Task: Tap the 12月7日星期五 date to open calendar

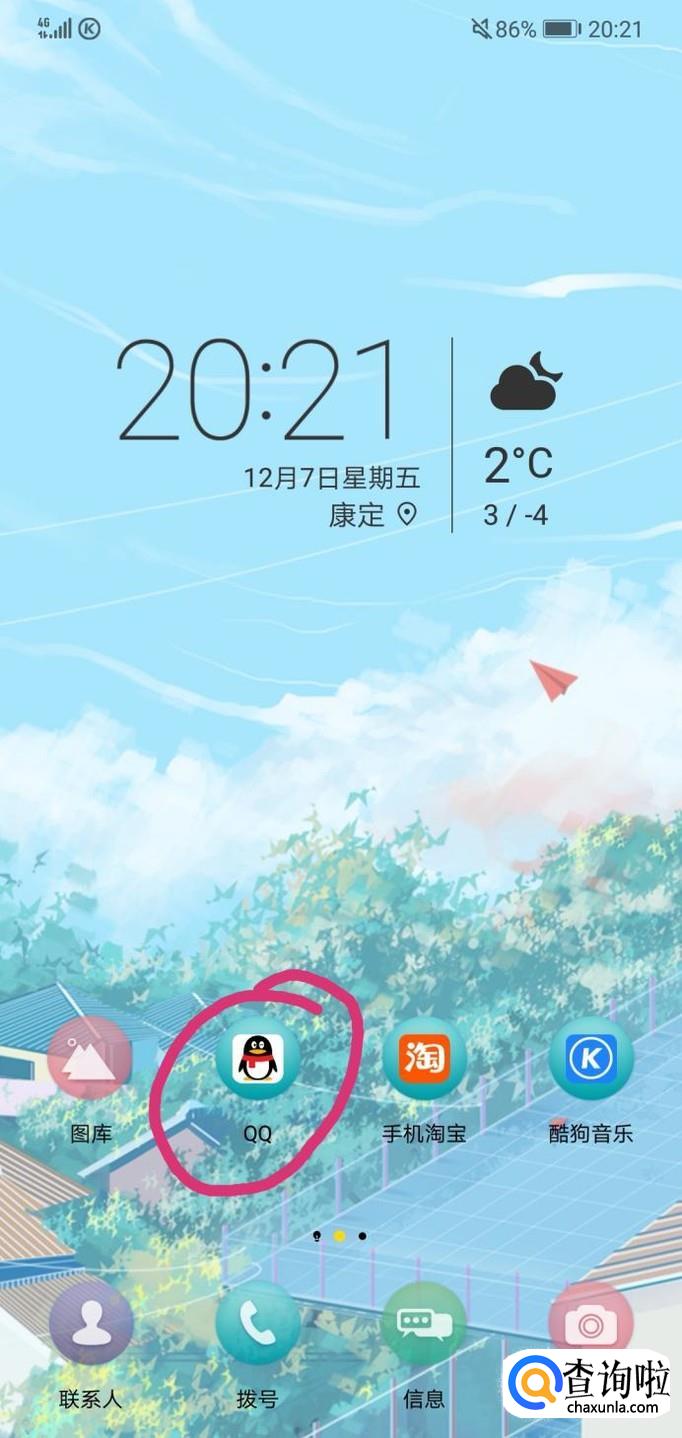Action: pyautogui.click(x=332, y=477)
